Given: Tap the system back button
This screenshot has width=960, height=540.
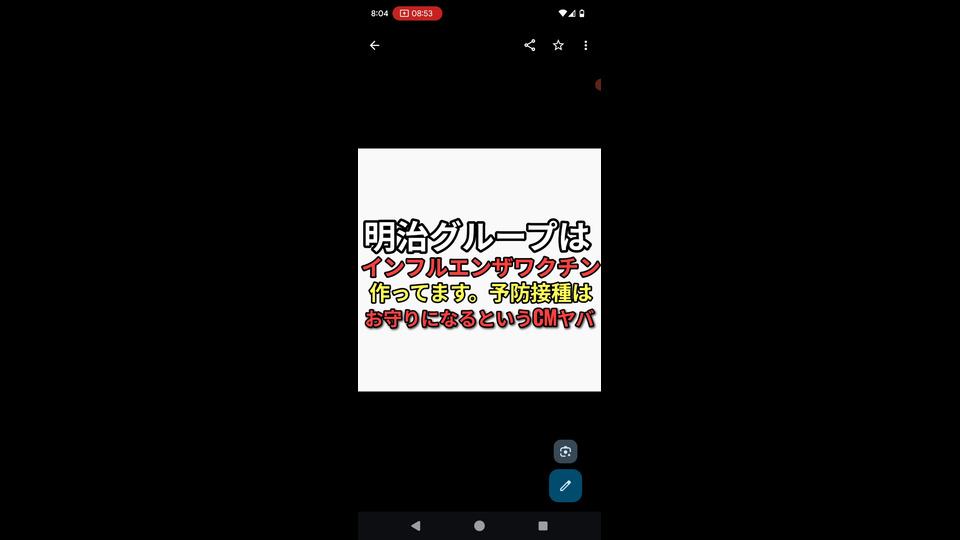Looking at the screenshot, I should pos(416,525).
